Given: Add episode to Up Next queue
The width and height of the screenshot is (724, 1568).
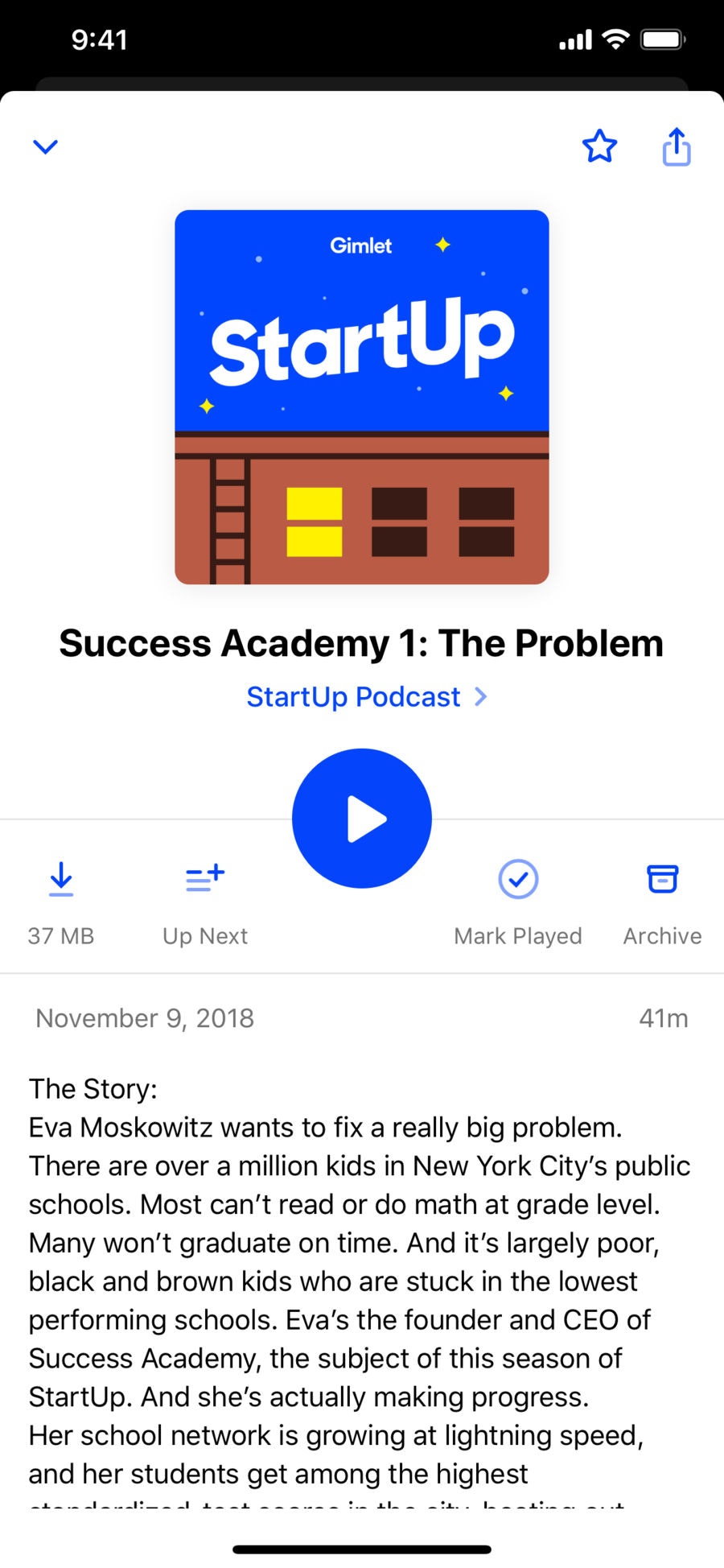Looking at the screenshot, I should (x=204, y=878).
